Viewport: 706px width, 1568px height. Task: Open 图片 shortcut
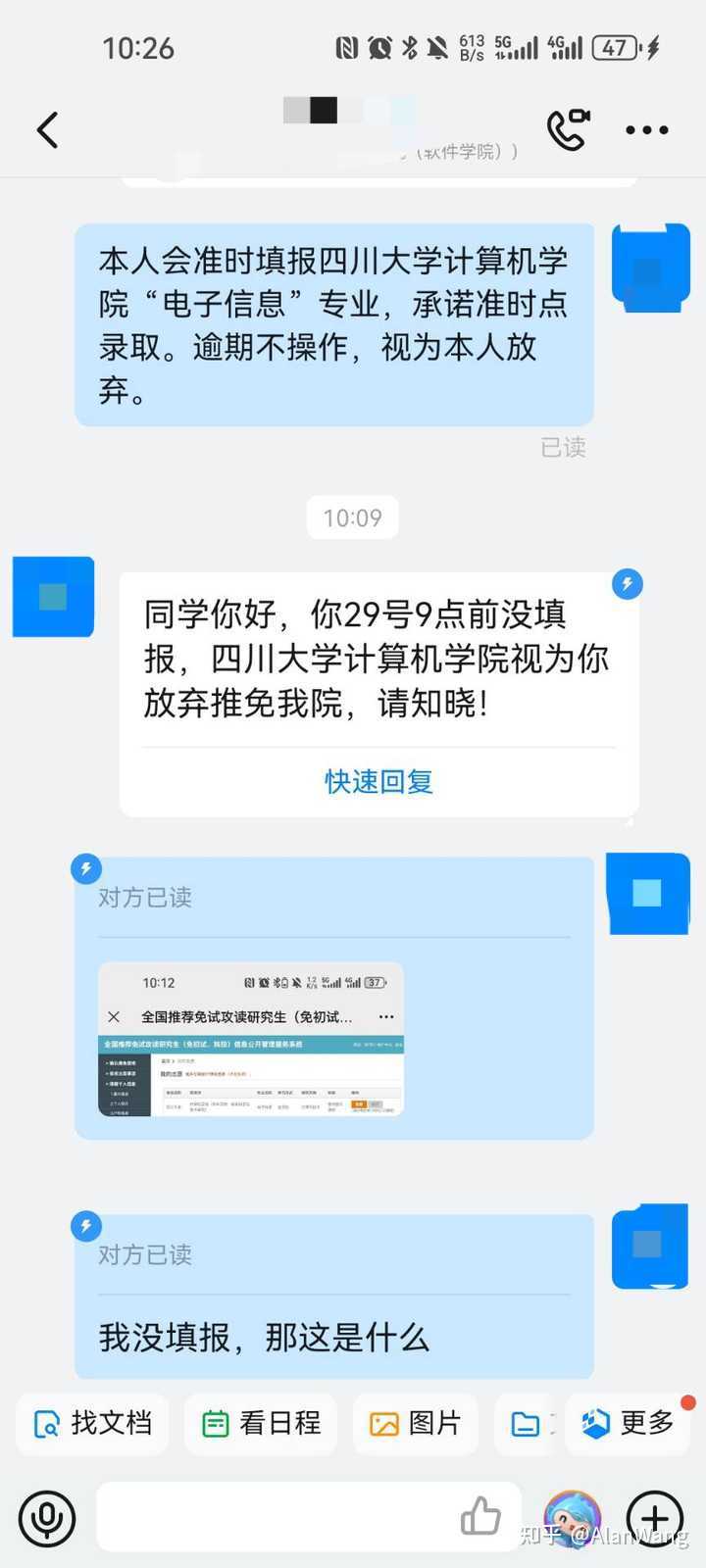416,1423
